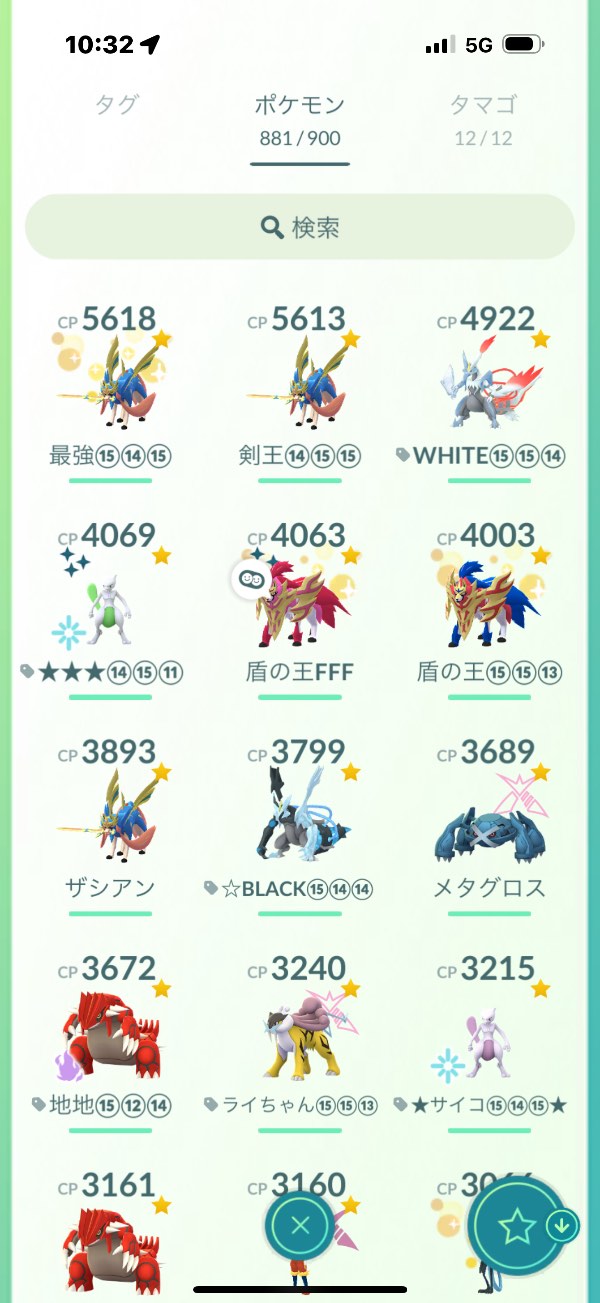Open the star sort-order button
600x1303 pixels.
(x=517, y=1228)
